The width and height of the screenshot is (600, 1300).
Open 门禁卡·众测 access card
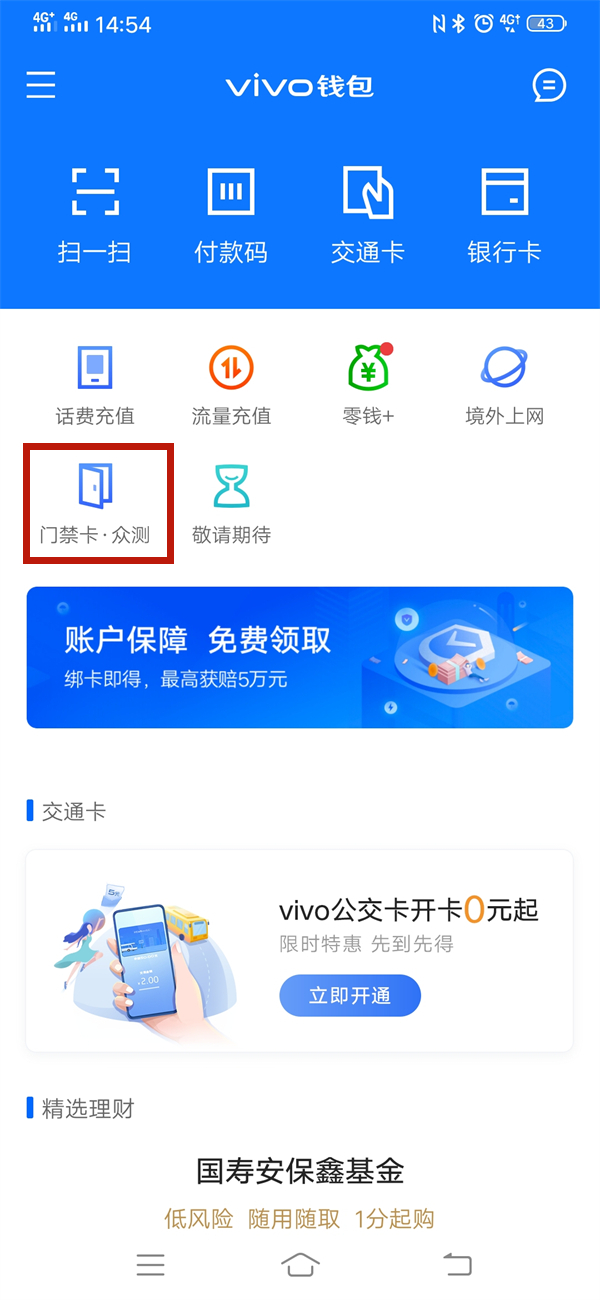click(96, 504)
